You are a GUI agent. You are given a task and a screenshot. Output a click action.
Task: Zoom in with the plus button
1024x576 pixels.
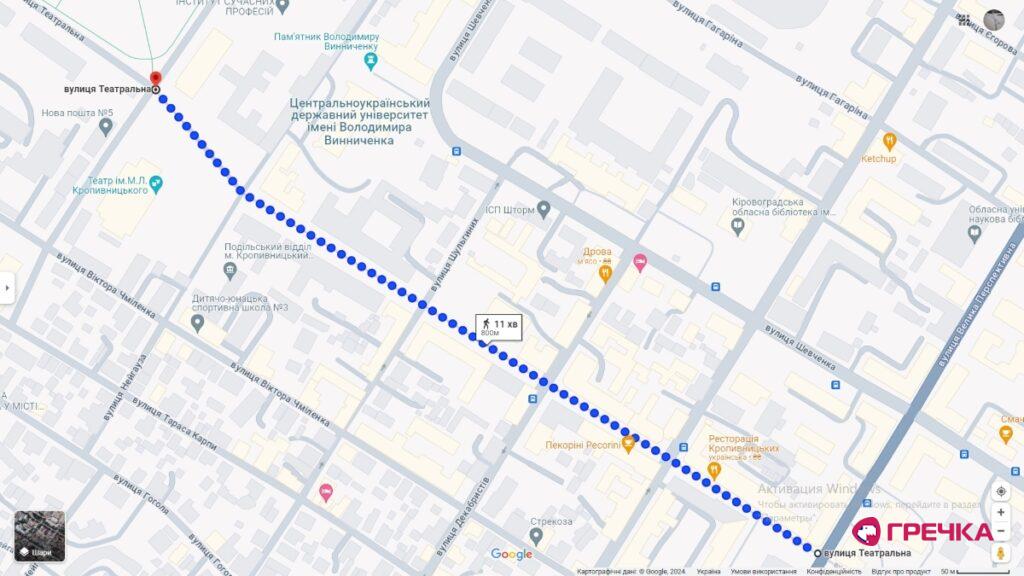[x=1001, y=512]
